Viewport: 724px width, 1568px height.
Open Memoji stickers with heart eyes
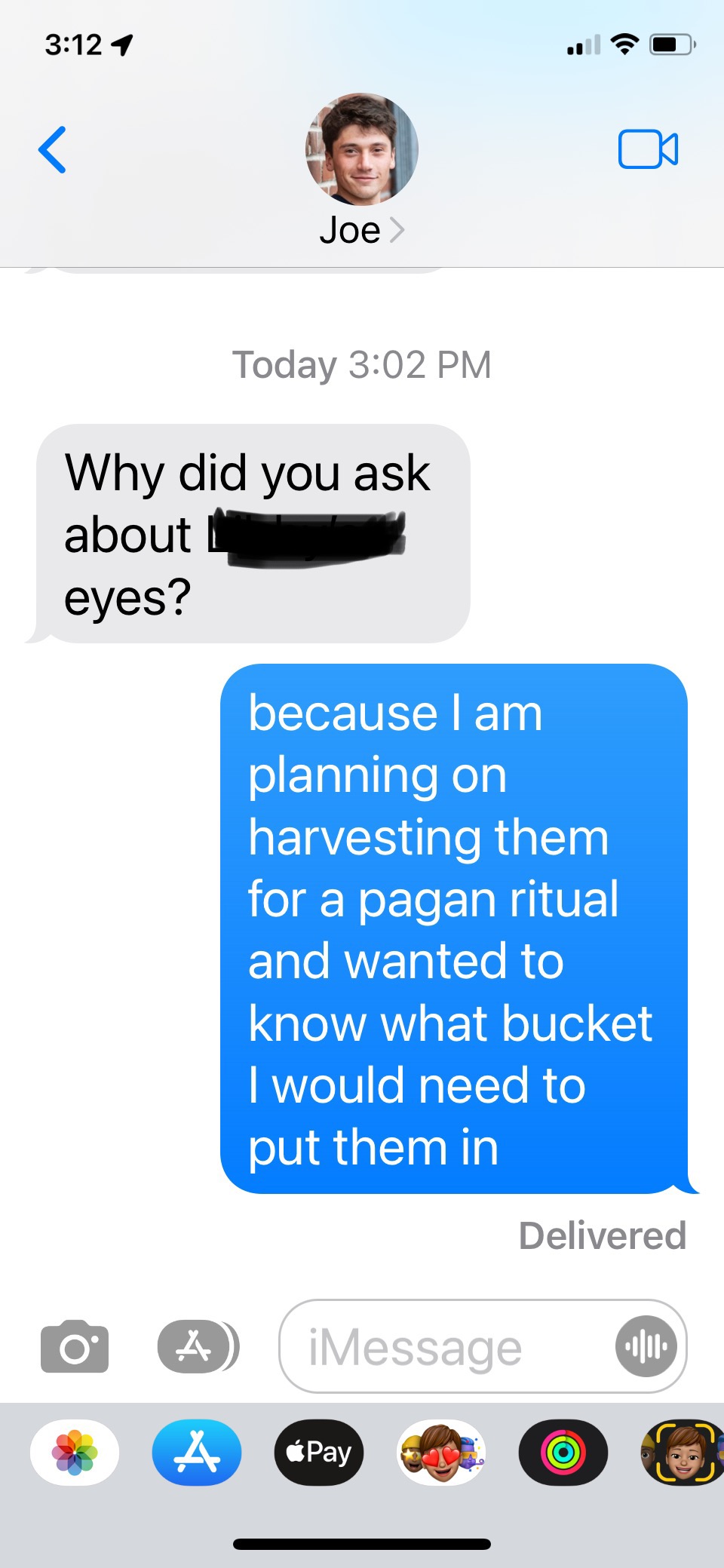(x=441, y=1453)
